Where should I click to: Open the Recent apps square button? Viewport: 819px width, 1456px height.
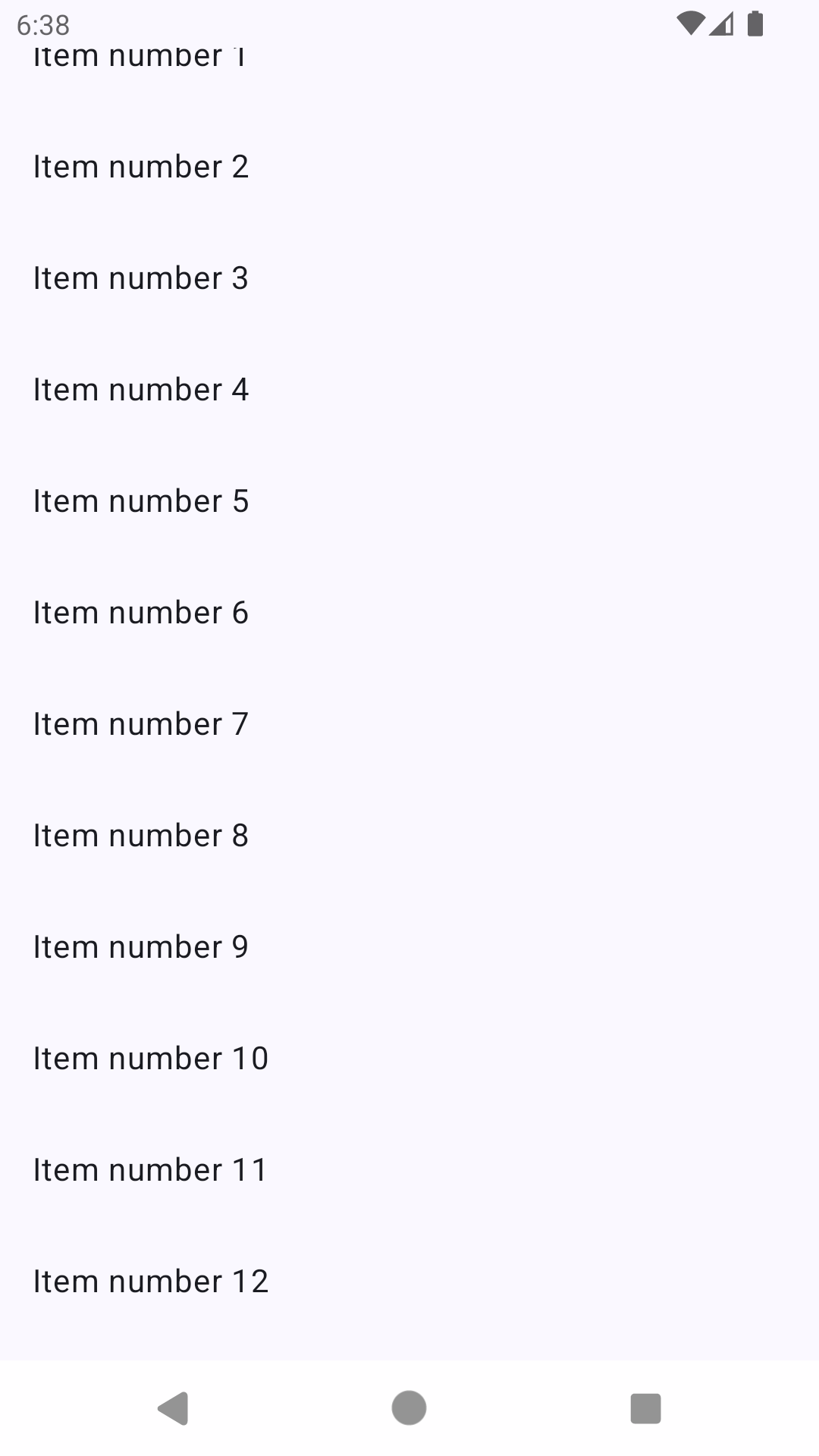645,1408
